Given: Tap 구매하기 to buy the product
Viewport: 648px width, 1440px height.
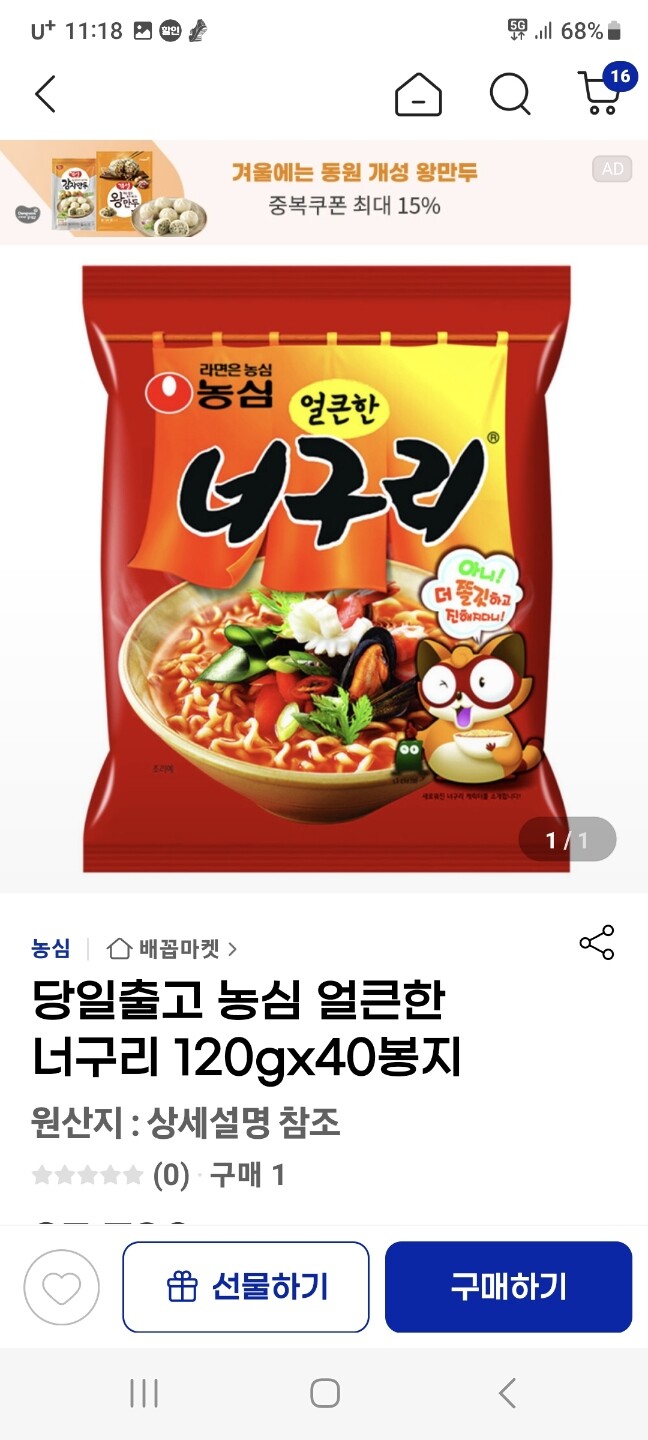Looking at the screenshot, I should coord(508,1287).
